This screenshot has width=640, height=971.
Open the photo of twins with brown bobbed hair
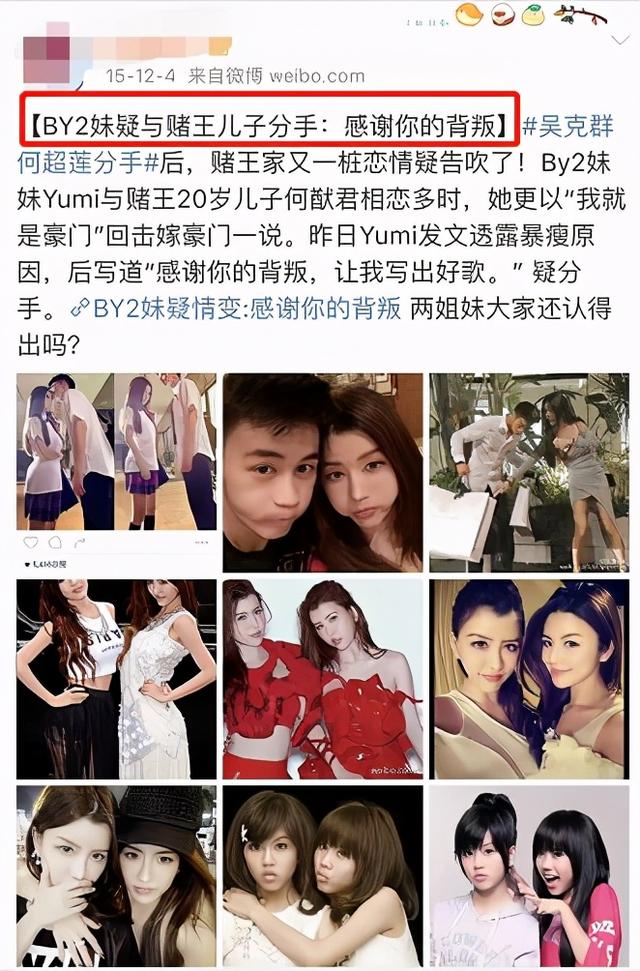tap(322, 875)
